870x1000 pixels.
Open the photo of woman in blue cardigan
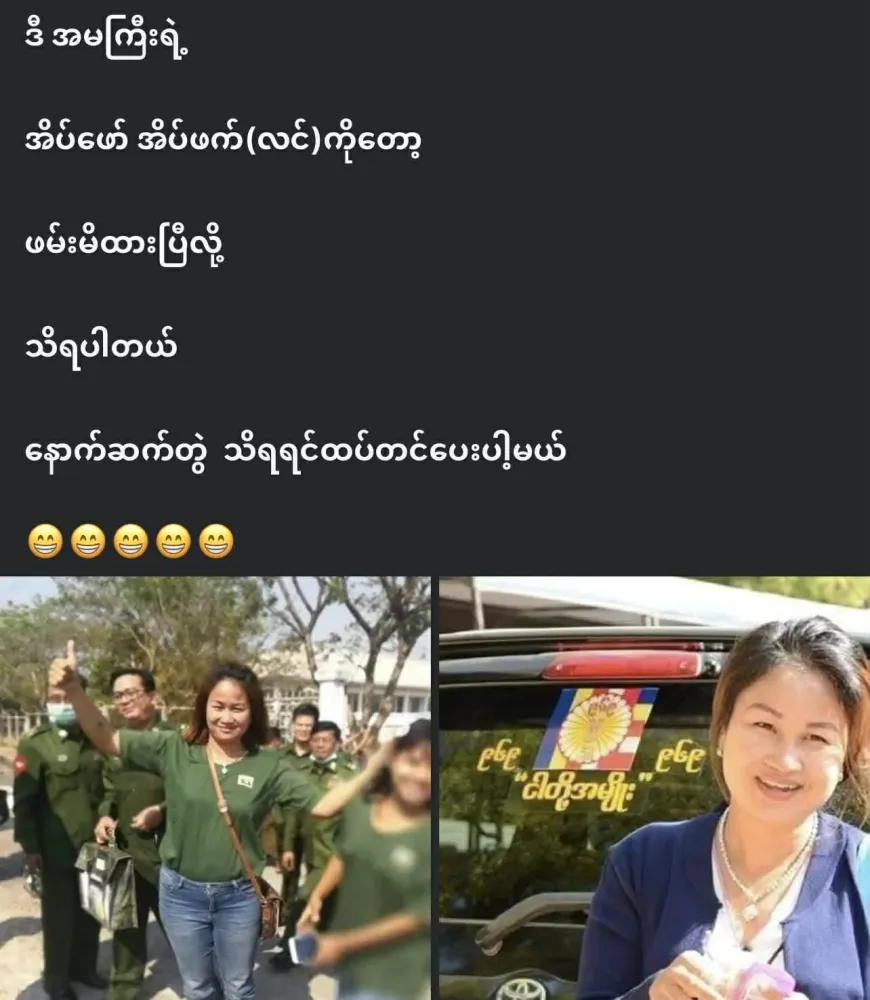pyautogui.click(x=654, y=788)
